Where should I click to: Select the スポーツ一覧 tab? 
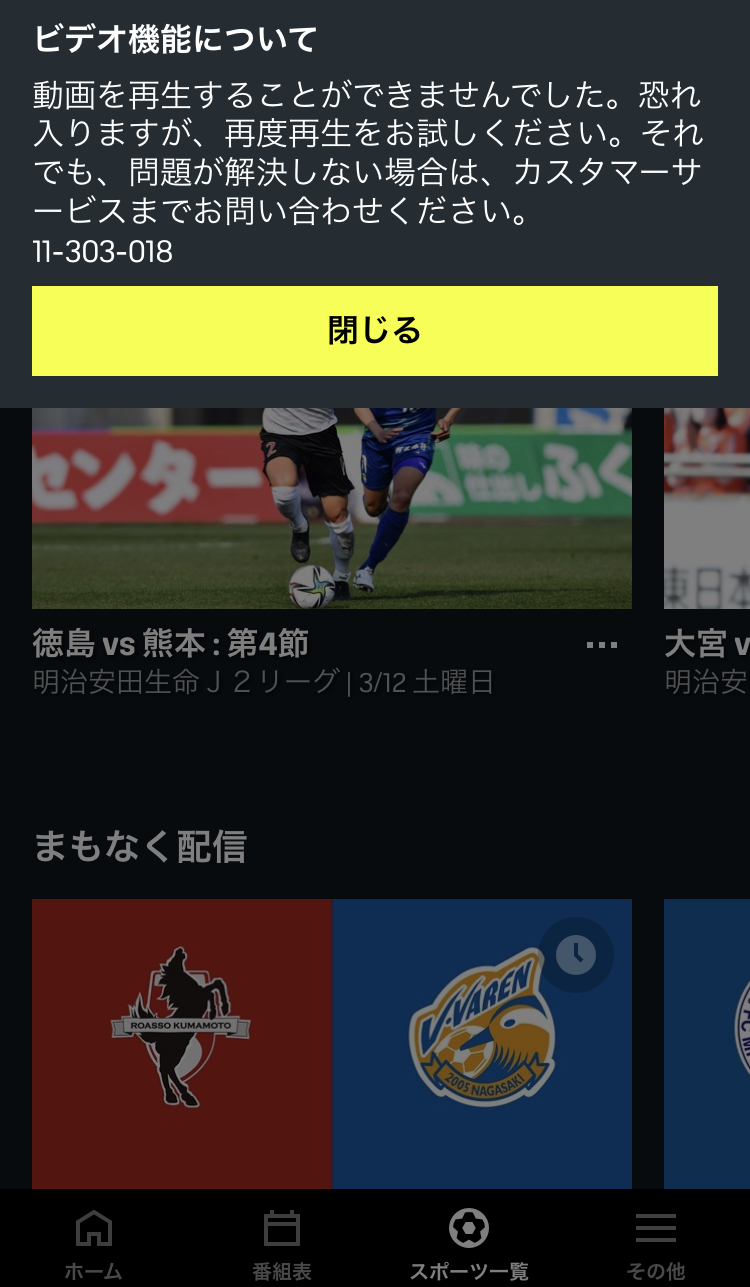pyautogui.click(x=468, y=1243)
